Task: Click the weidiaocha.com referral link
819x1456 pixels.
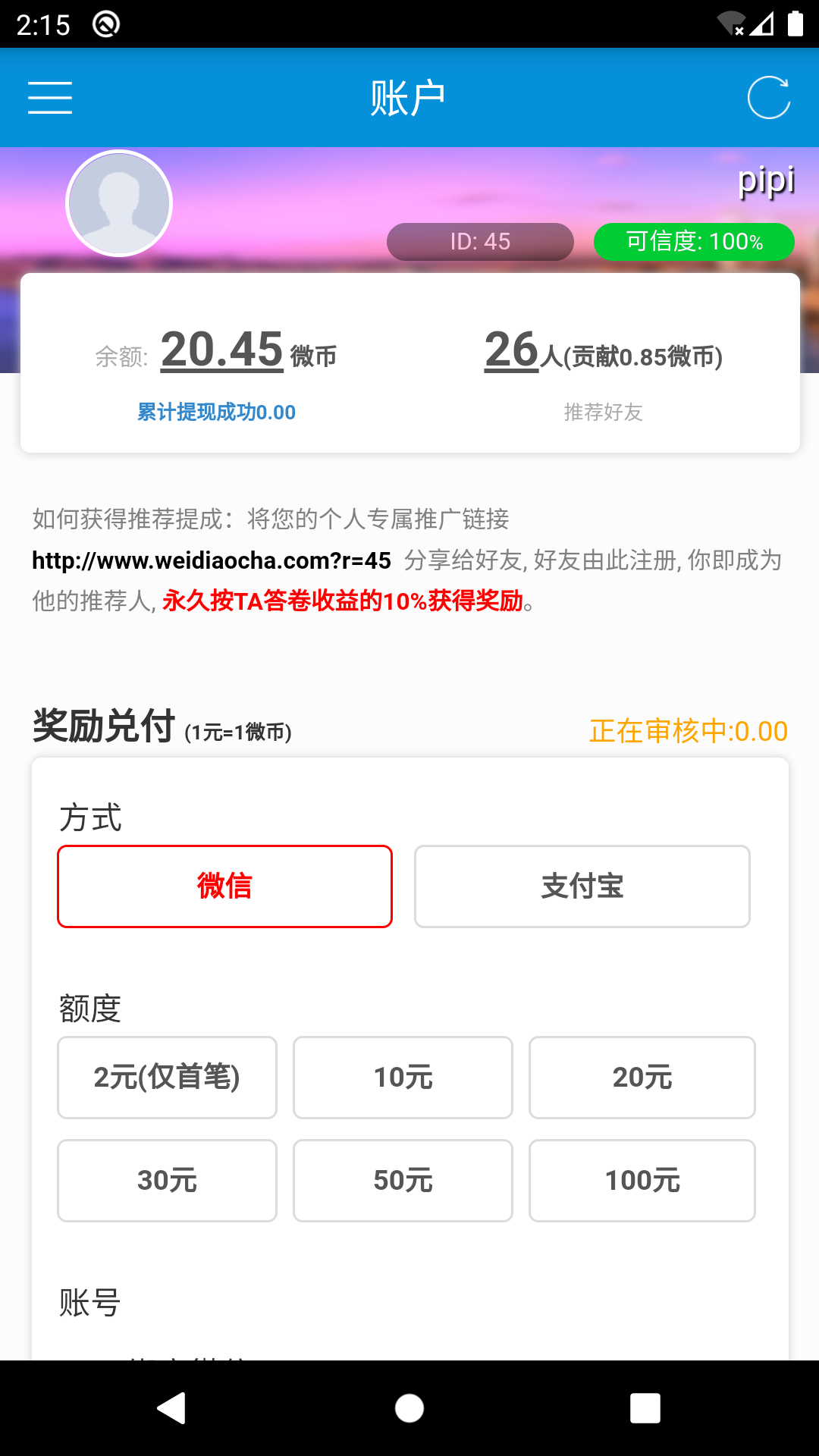Action: [210, 561]
